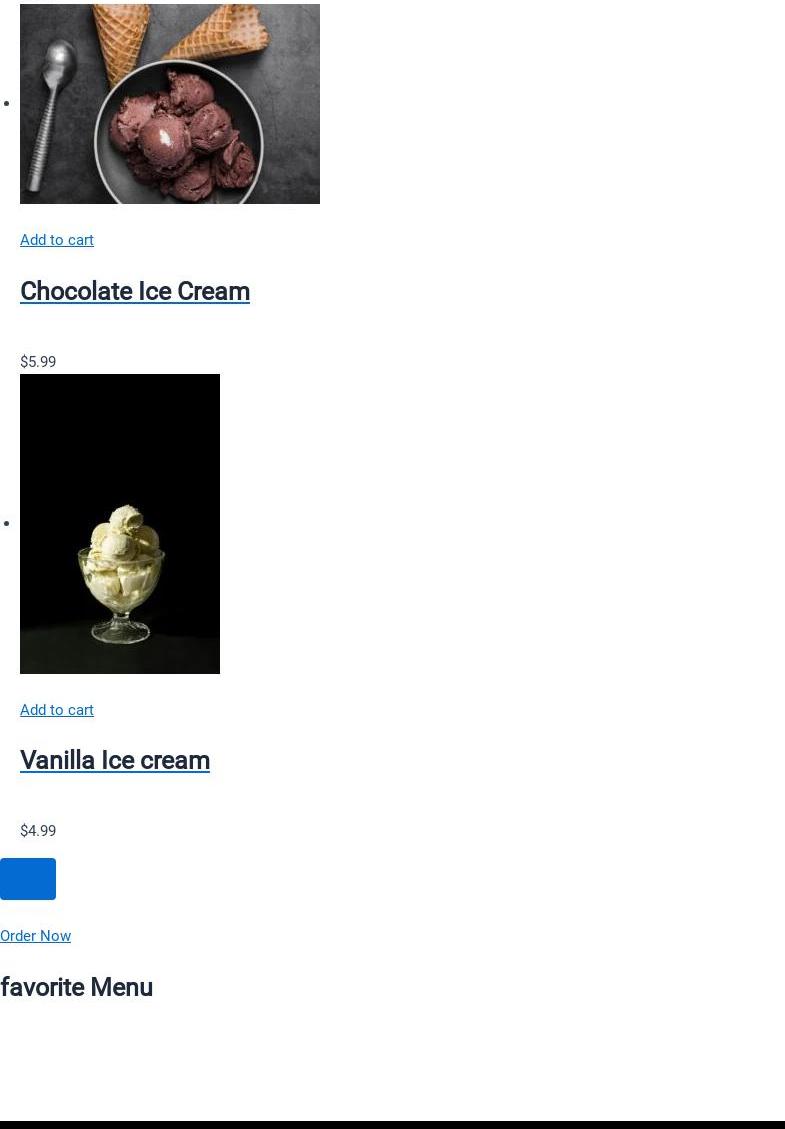This screenshot has width=785, height=1129.
Task: Open the Vanilla Ice cream title link
Action: 115,760
